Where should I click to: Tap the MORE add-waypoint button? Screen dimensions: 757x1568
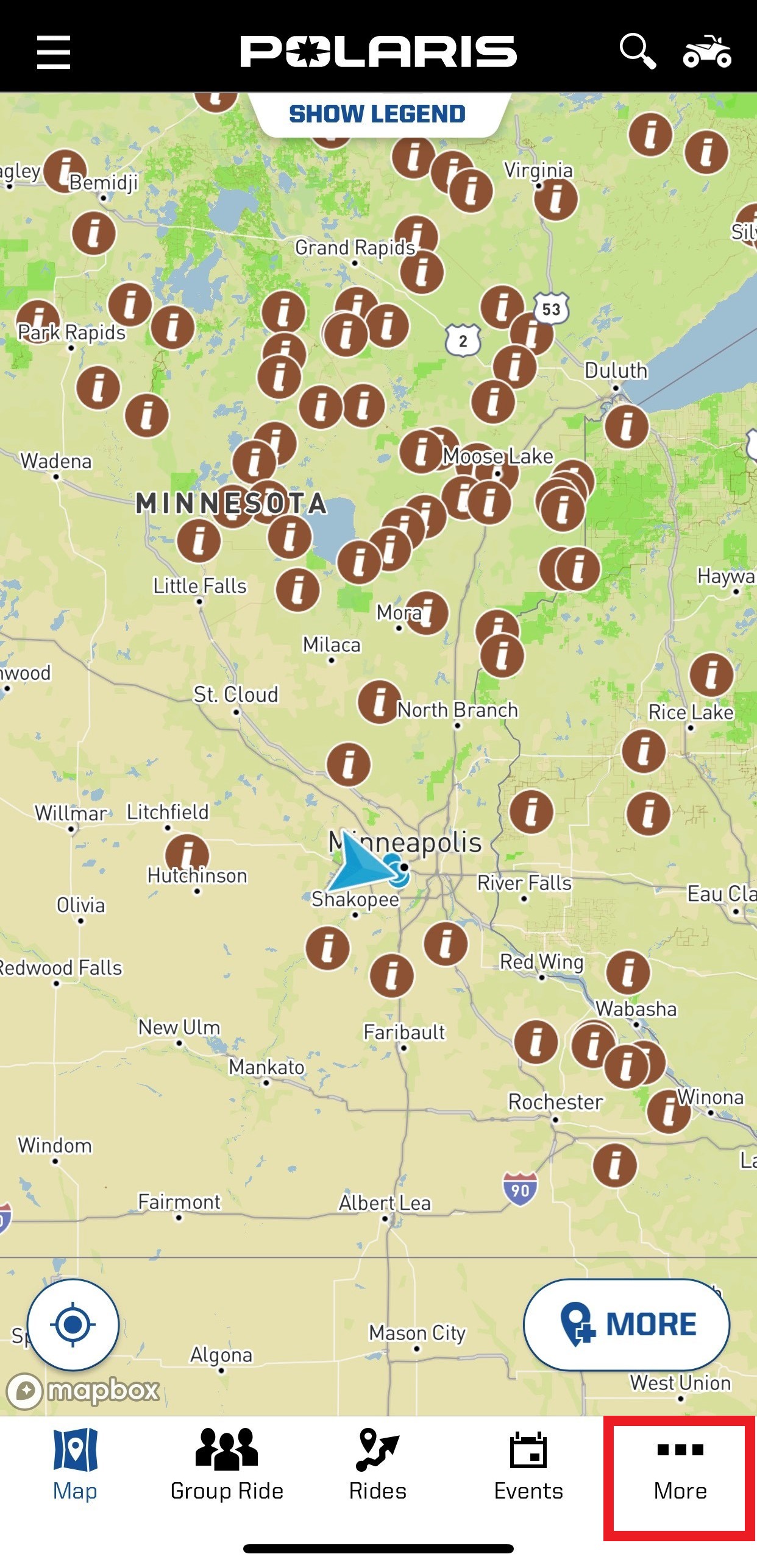[627, 1325]
